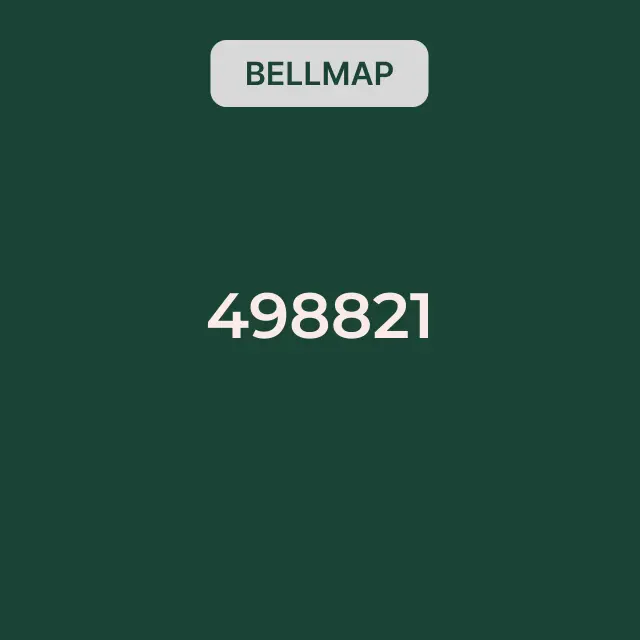Screen dimensions: 640x640
Task: Tap the BELLMAP button
Action: (x=319, y=73)
